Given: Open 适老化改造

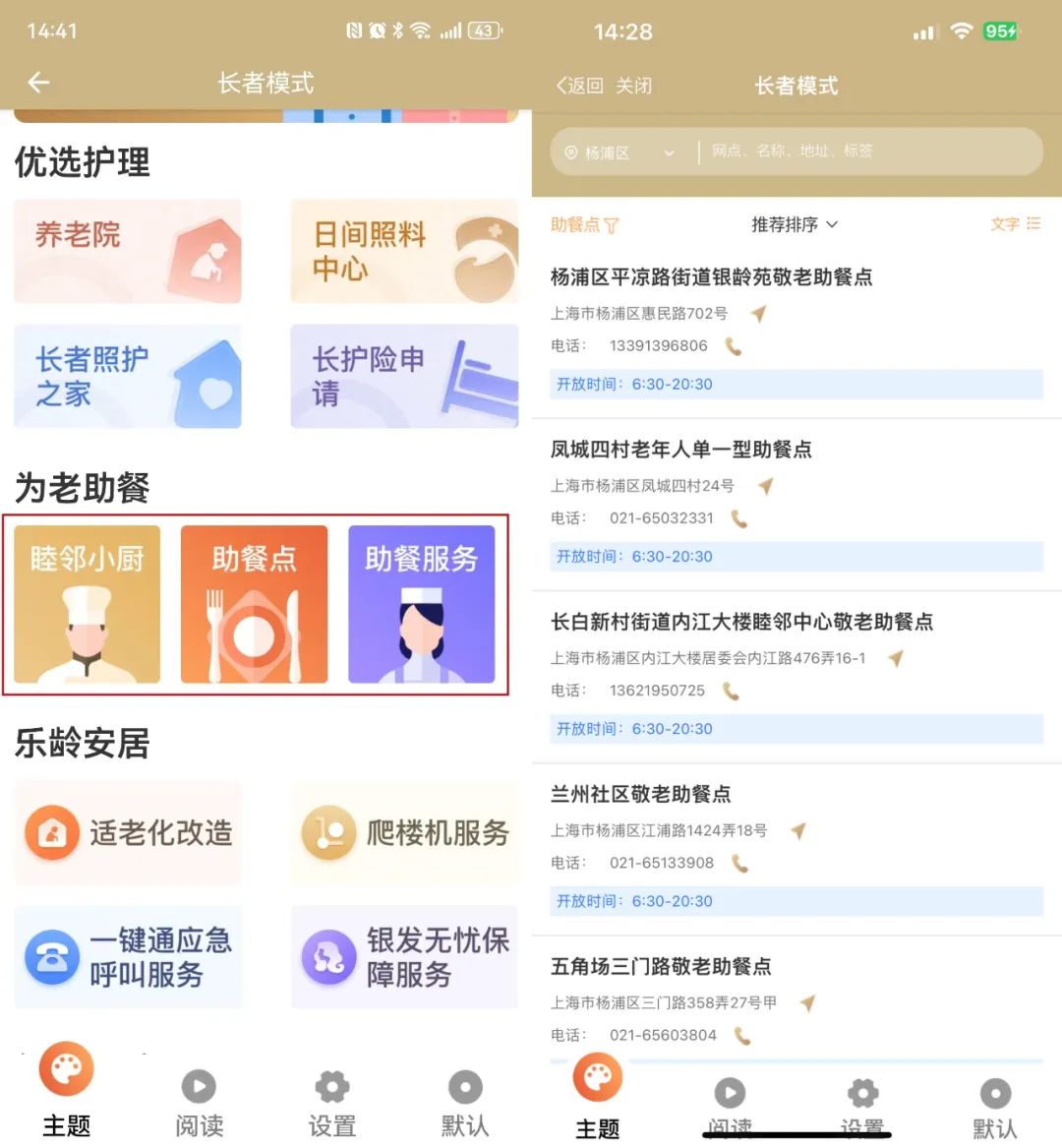Looking at the screenshot, I should pyautogui.click(x=128, y=833).
